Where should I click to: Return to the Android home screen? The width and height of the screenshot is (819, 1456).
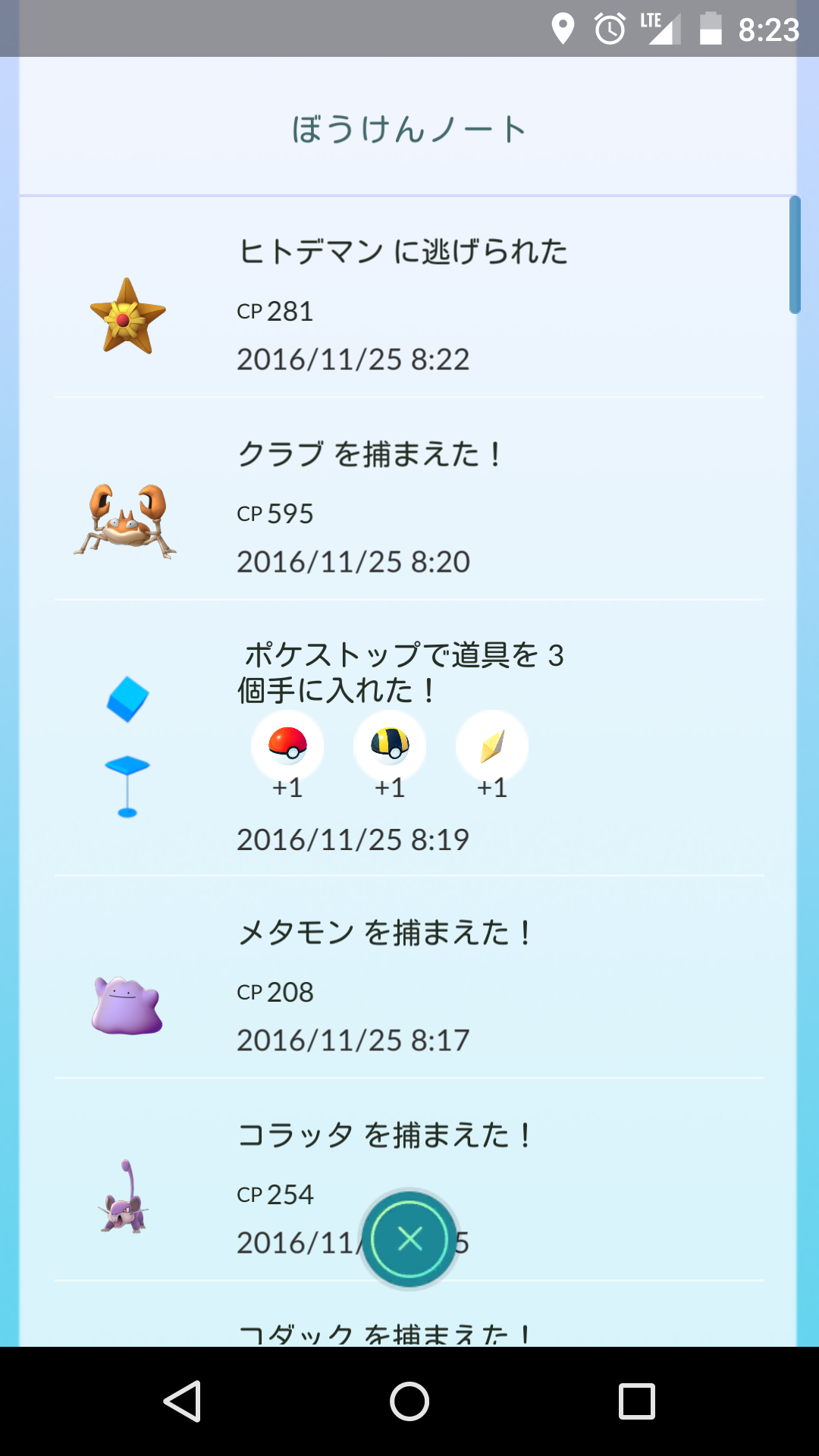[x=409, y=1401]
